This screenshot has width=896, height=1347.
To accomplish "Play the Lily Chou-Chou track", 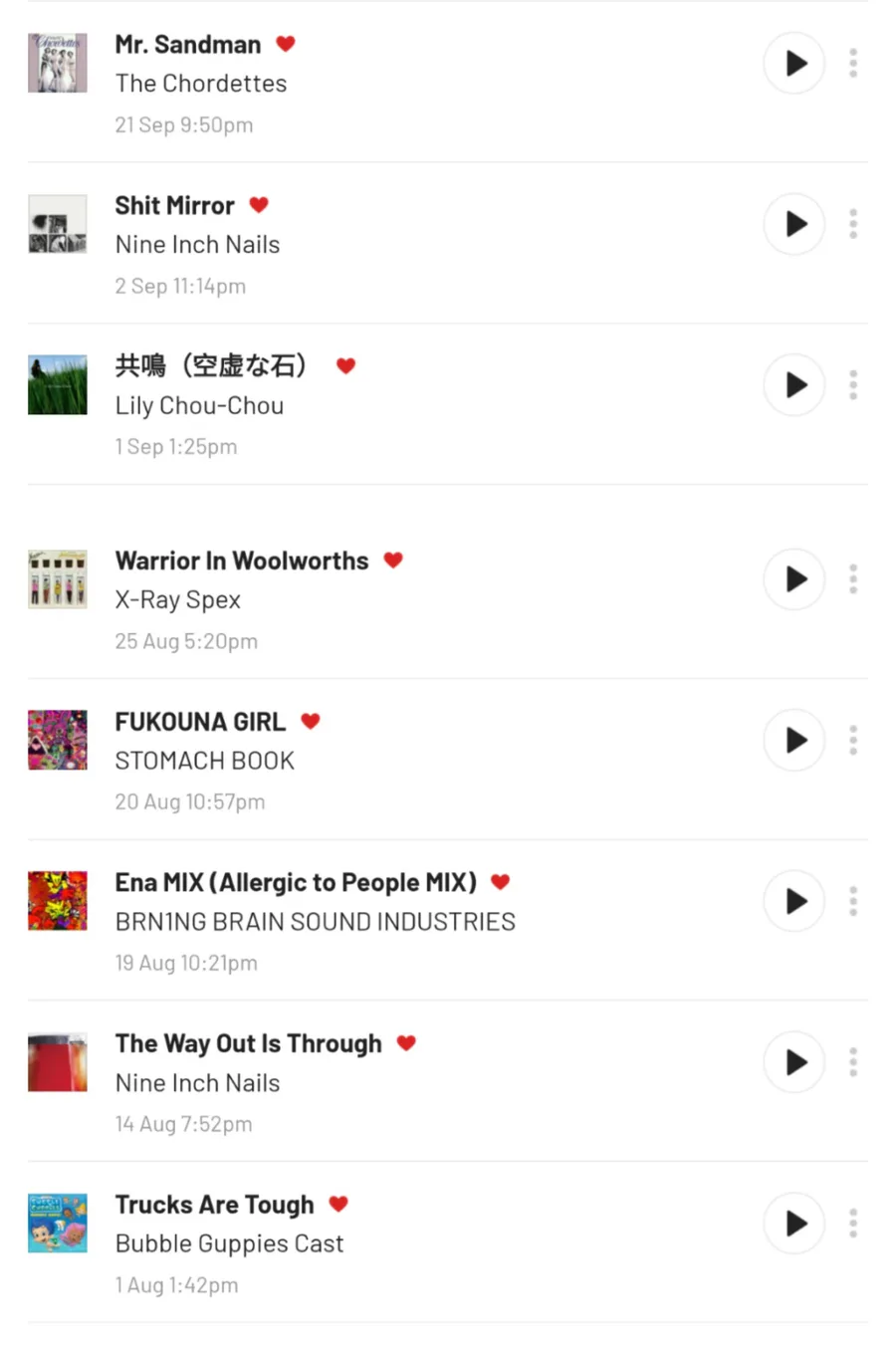I will (793, 385).
